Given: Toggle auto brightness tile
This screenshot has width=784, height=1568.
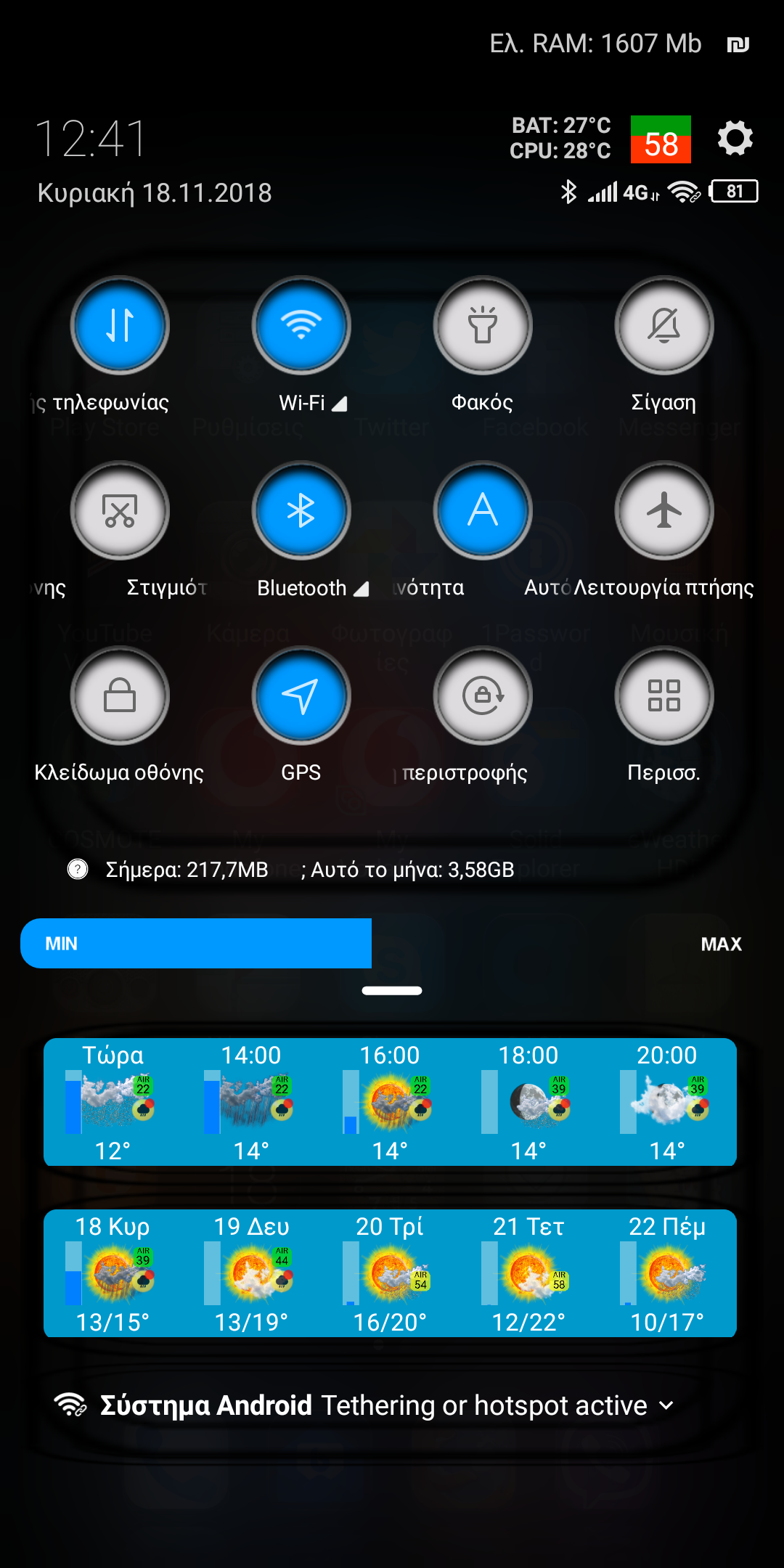Looking at the screenshot, I should tap(483, 510).
